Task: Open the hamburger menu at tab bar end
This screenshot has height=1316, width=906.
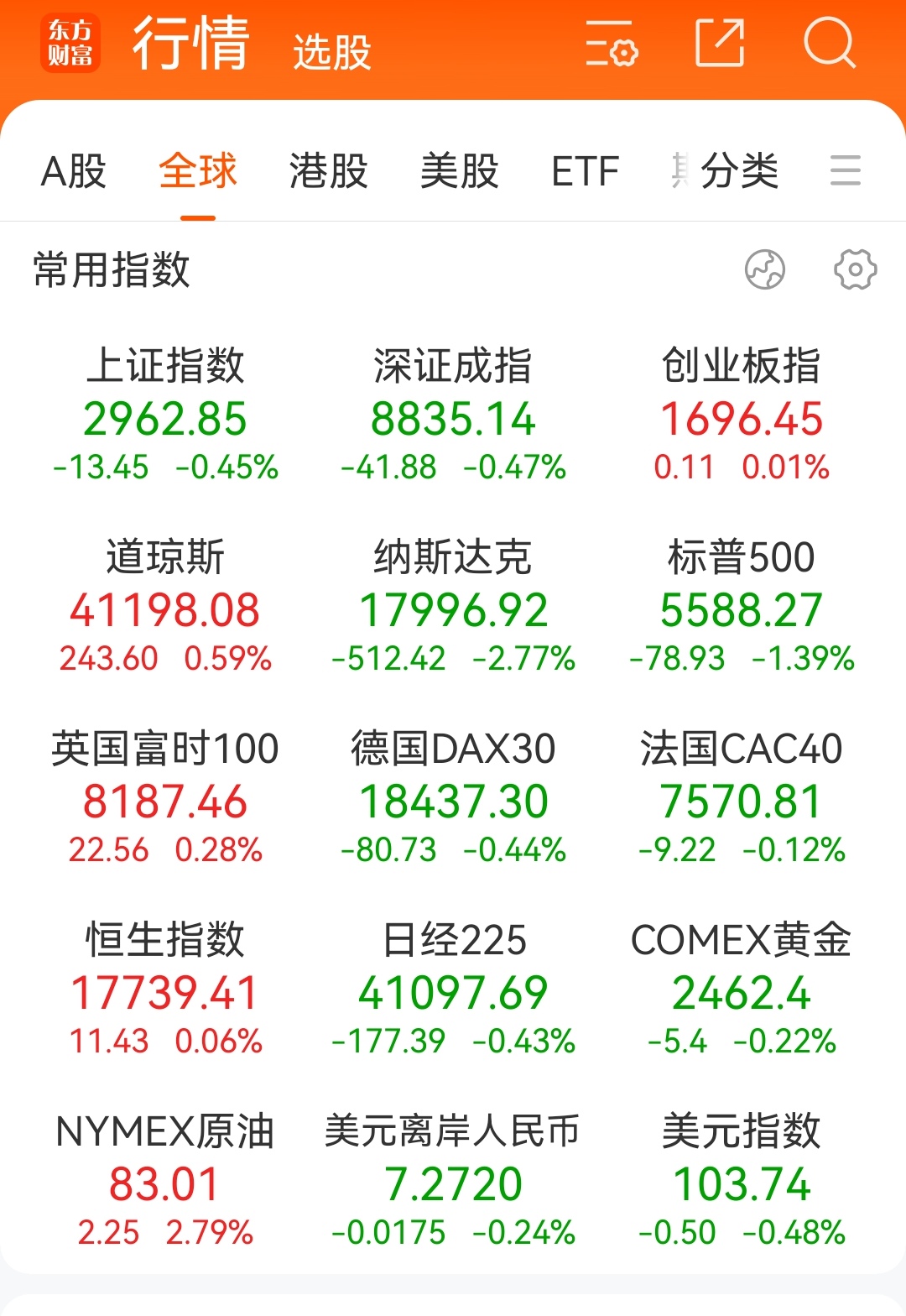Action: tap(847, 170)
